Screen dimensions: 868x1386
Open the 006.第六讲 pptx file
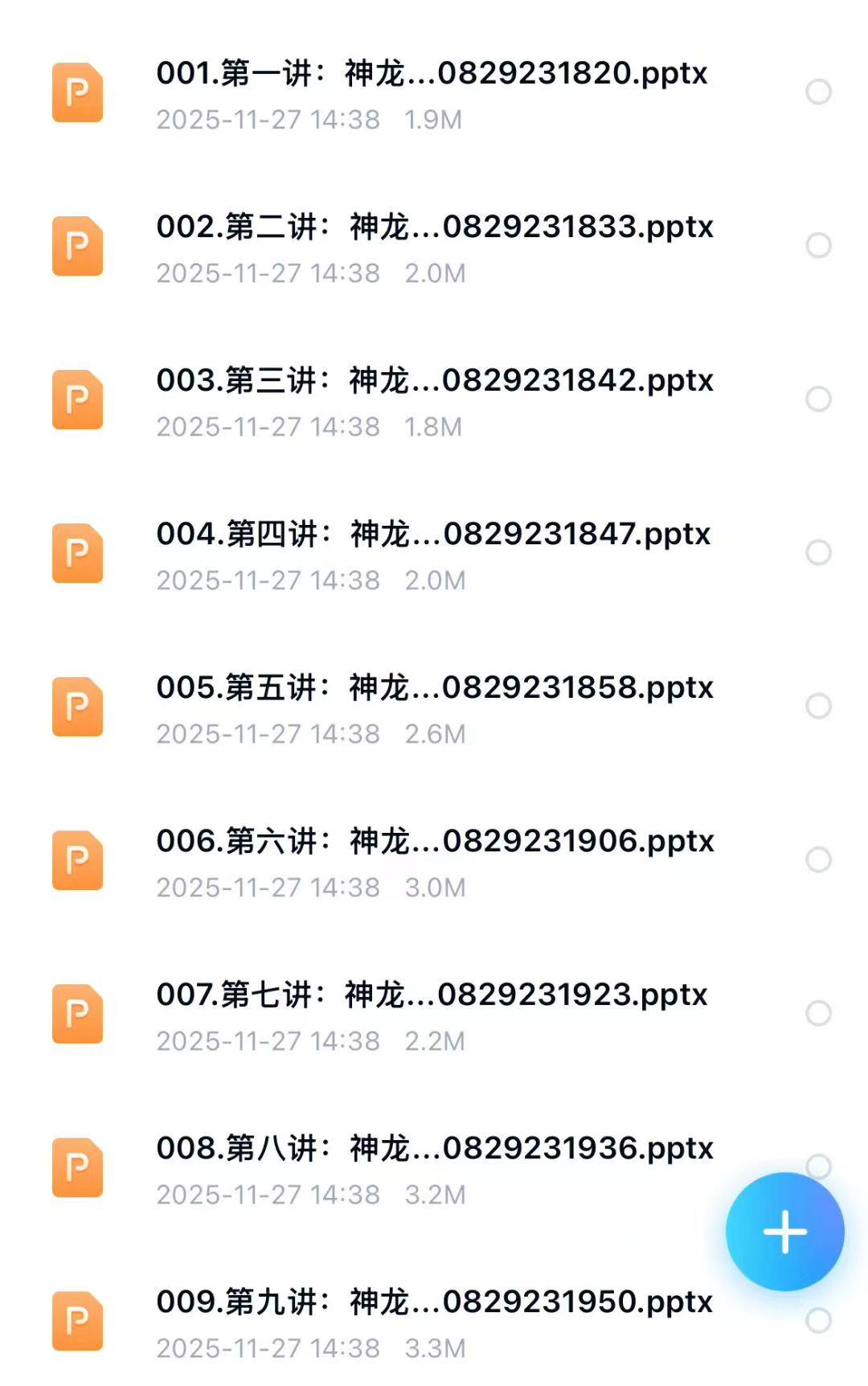[434, 842]
